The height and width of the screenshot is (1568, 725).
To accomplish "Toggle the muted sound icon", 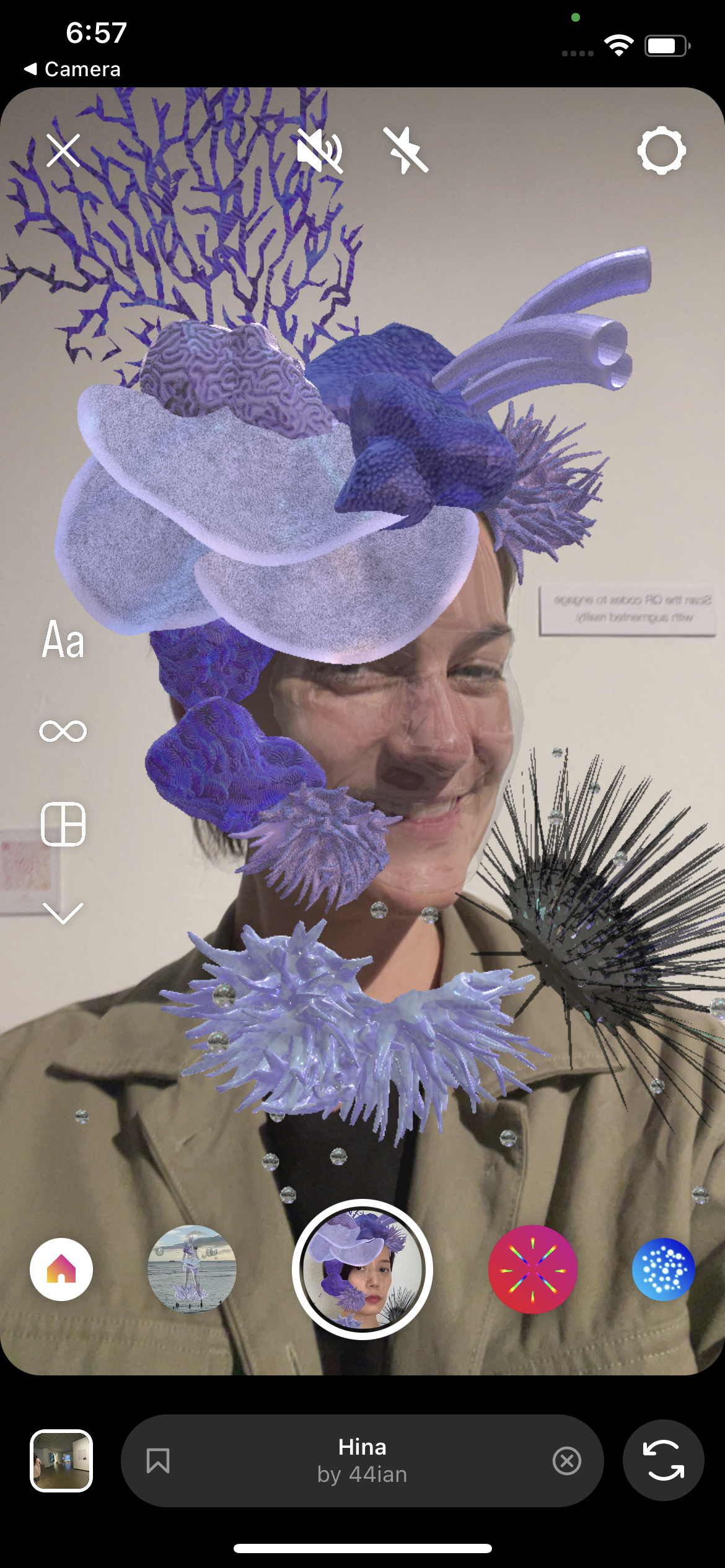I will click(319, 150).
